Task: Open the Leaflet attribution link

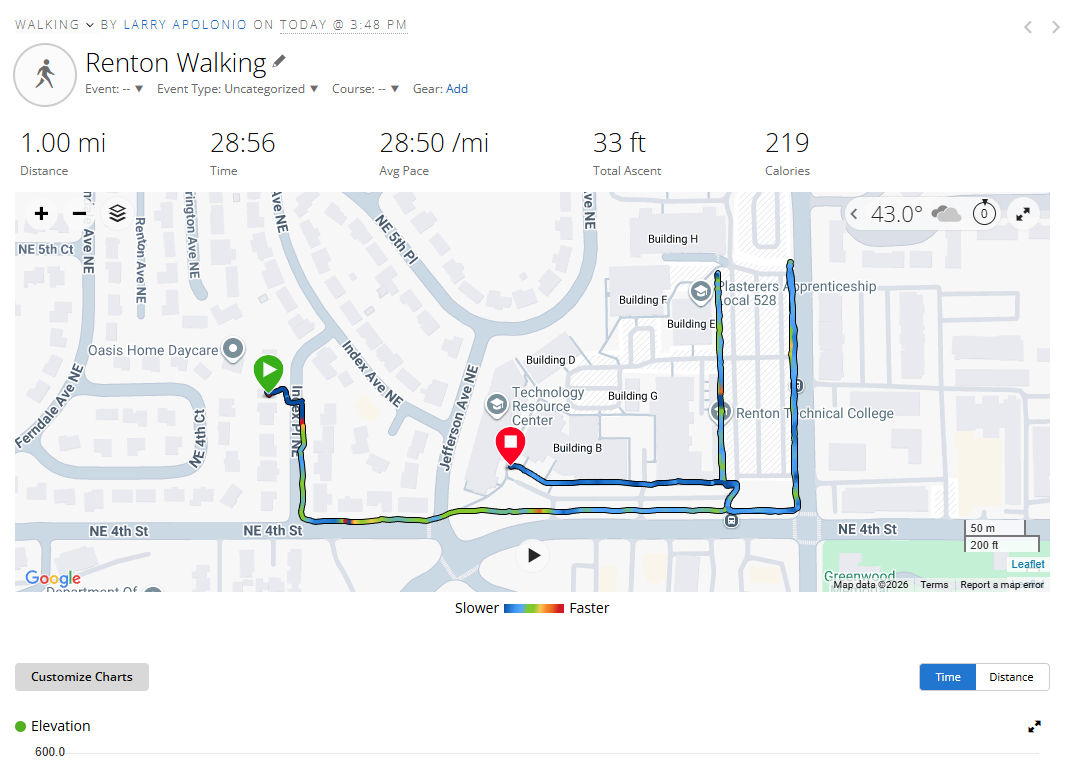Action: 1027,564
